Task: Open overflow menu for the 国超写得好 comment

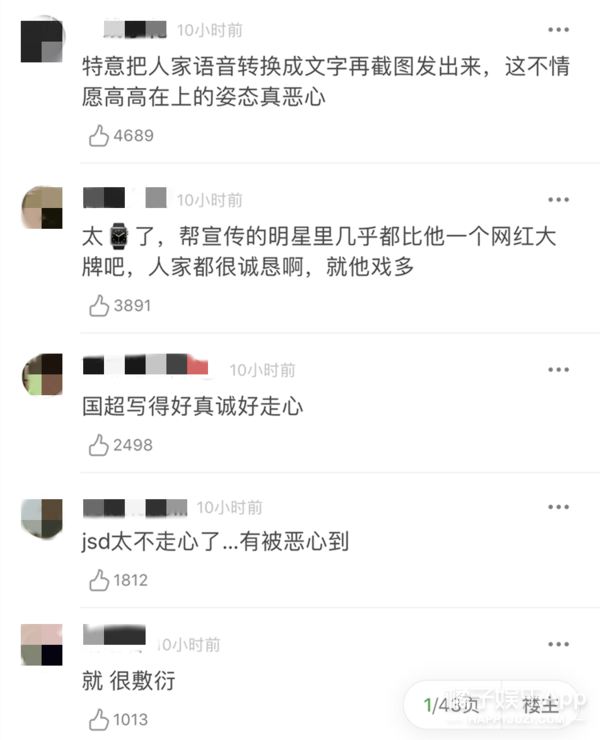Action: 558,370
